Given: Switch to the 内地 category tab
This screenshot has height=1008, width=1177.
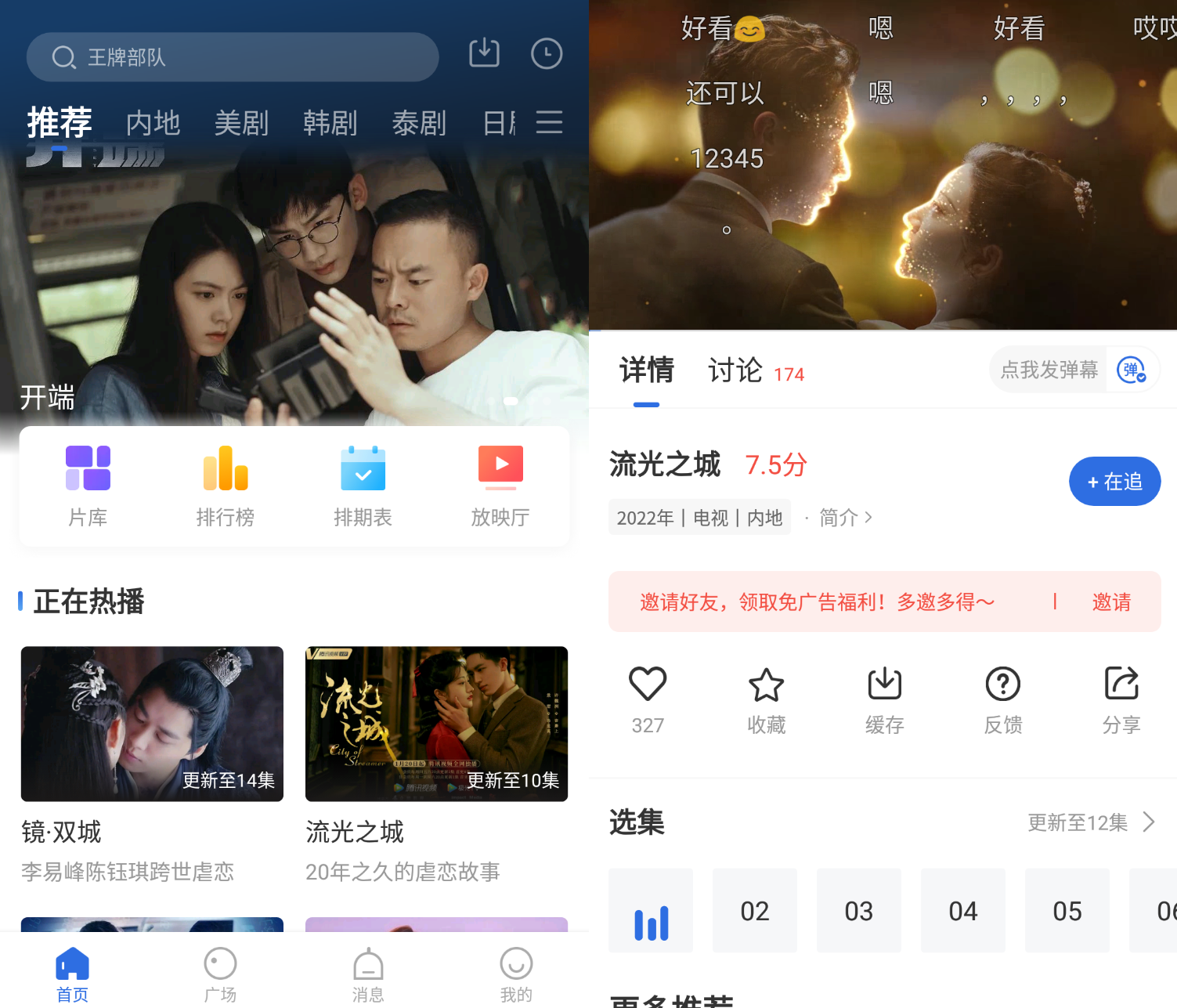Looking at the screenshot, I should [153, 123].
